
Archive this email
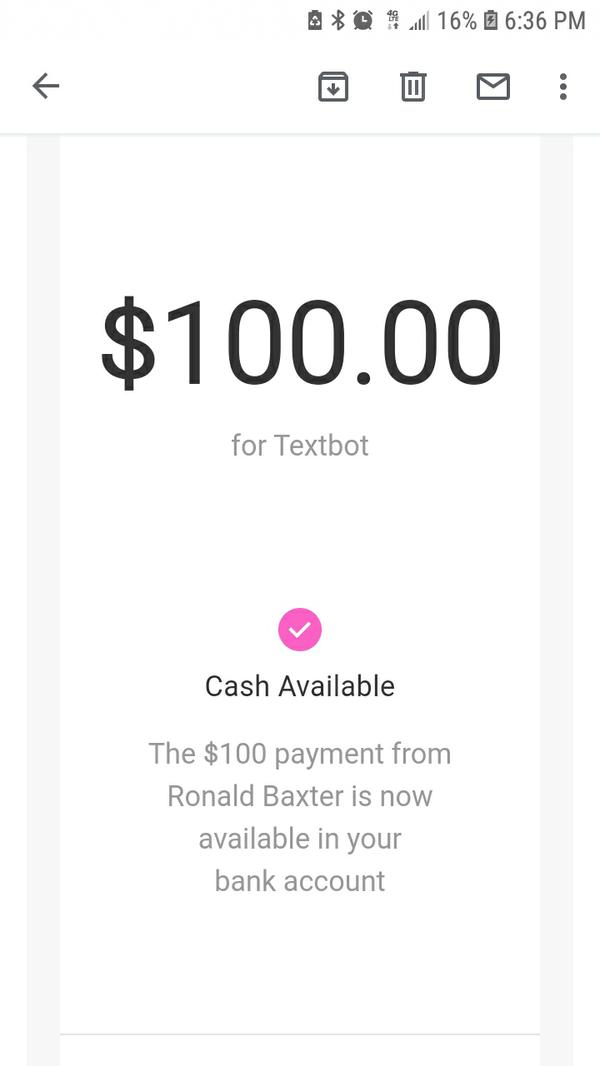[333, 87]
